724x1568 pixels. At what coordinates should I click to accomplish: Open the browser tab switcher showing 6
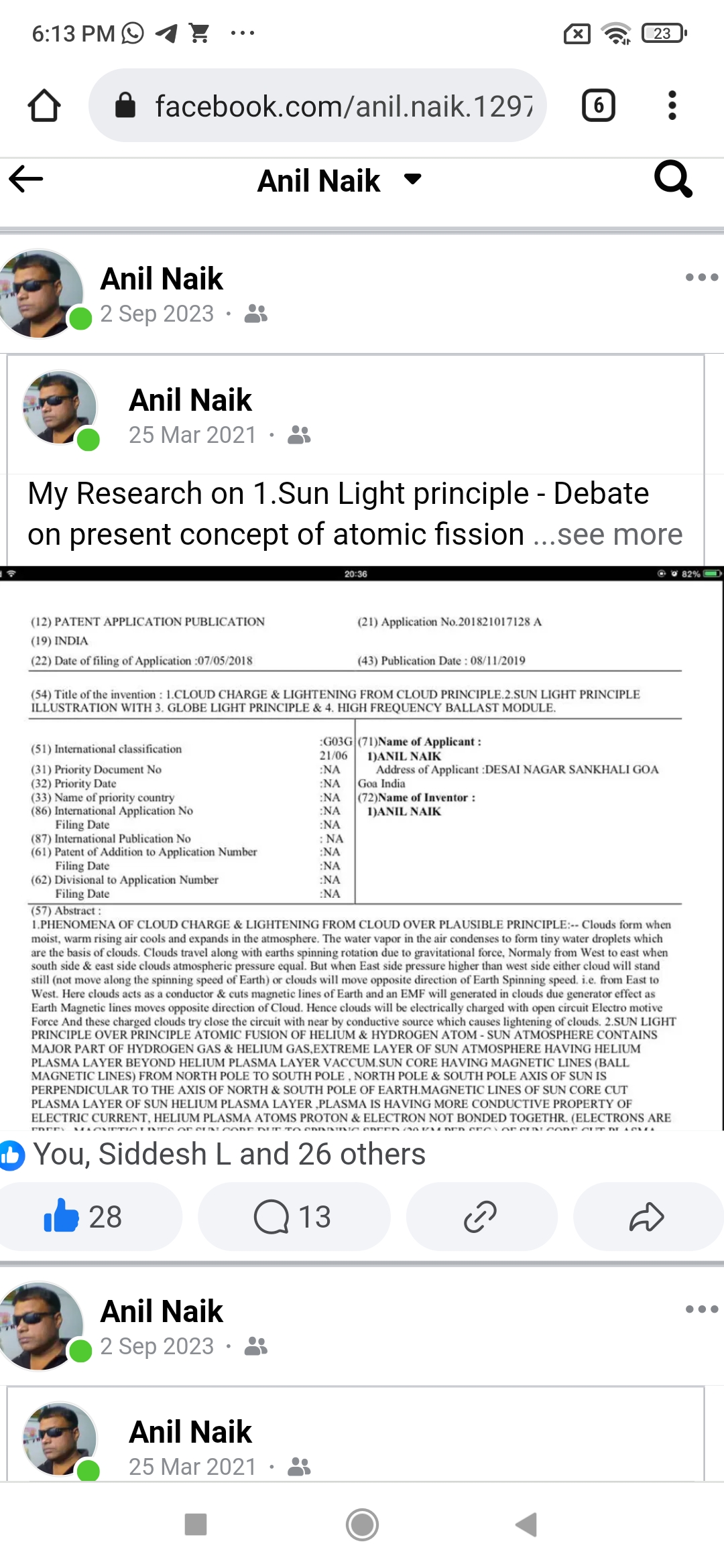click(x=598, y=105)
